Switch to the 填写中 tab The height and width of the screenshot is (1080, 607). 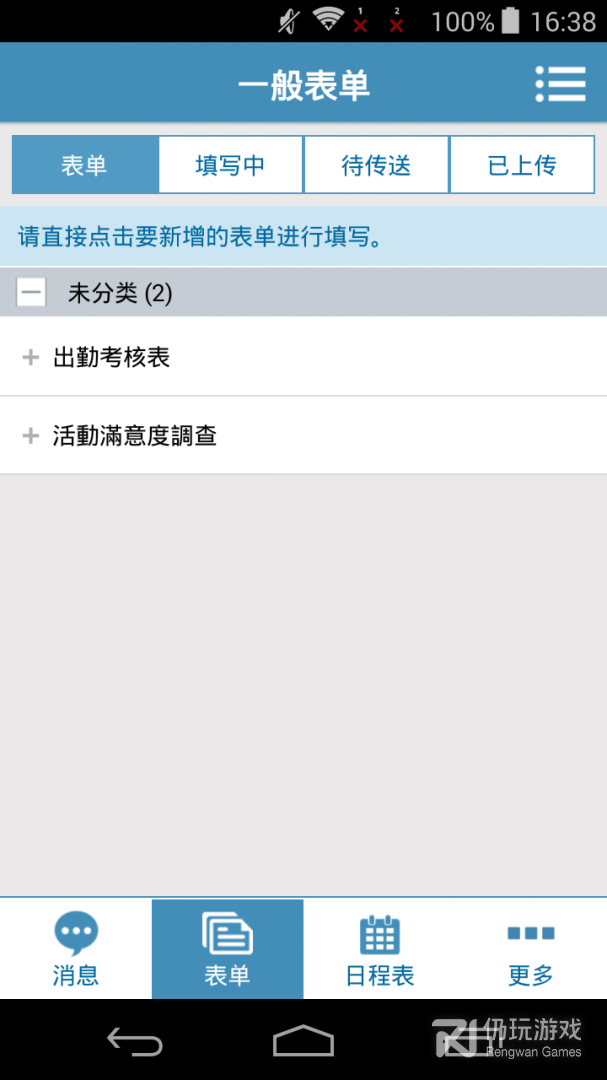click(x=230, y=165)
